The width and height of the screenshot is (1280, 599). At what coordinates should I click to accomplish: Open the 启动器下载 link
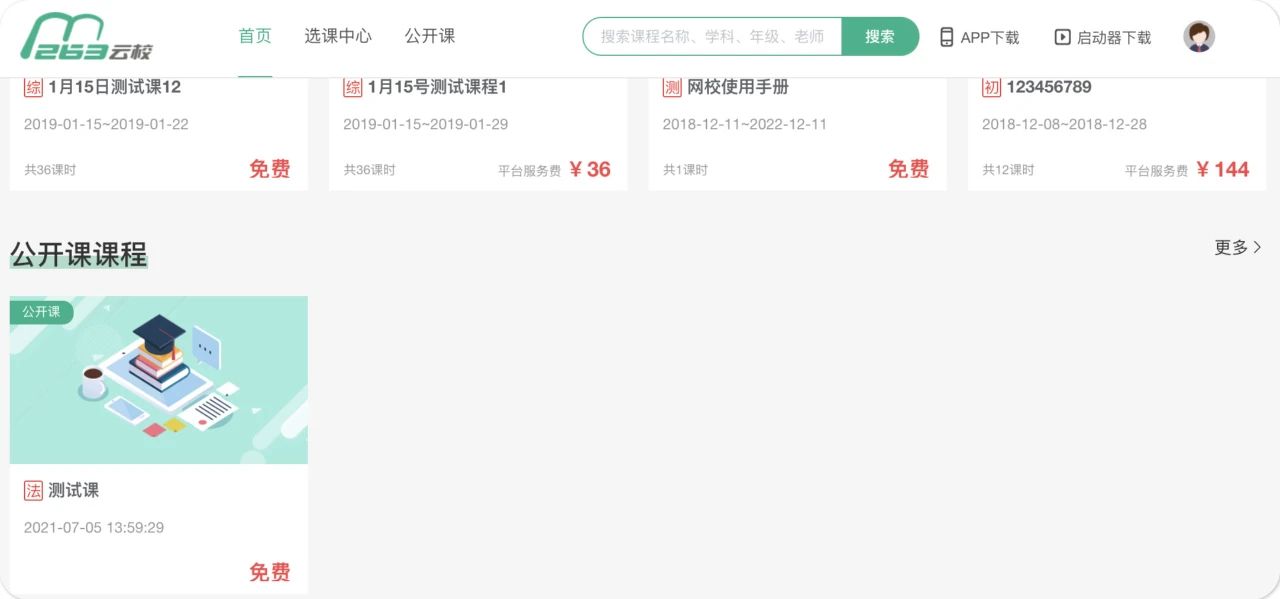point(1103,37)
